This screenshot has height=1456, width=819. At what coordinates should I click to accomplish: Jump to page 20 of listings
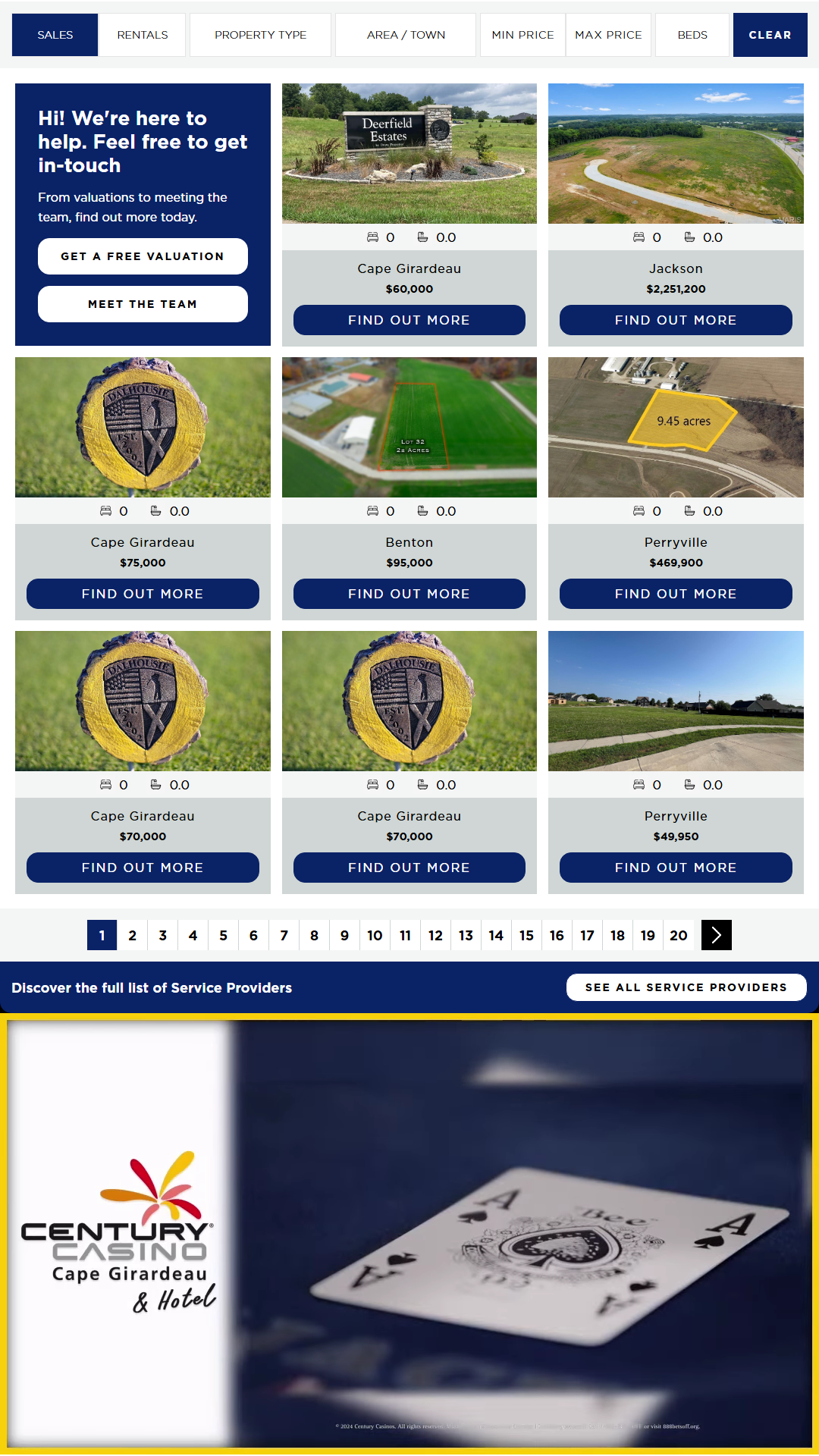(x=679, y=935)
